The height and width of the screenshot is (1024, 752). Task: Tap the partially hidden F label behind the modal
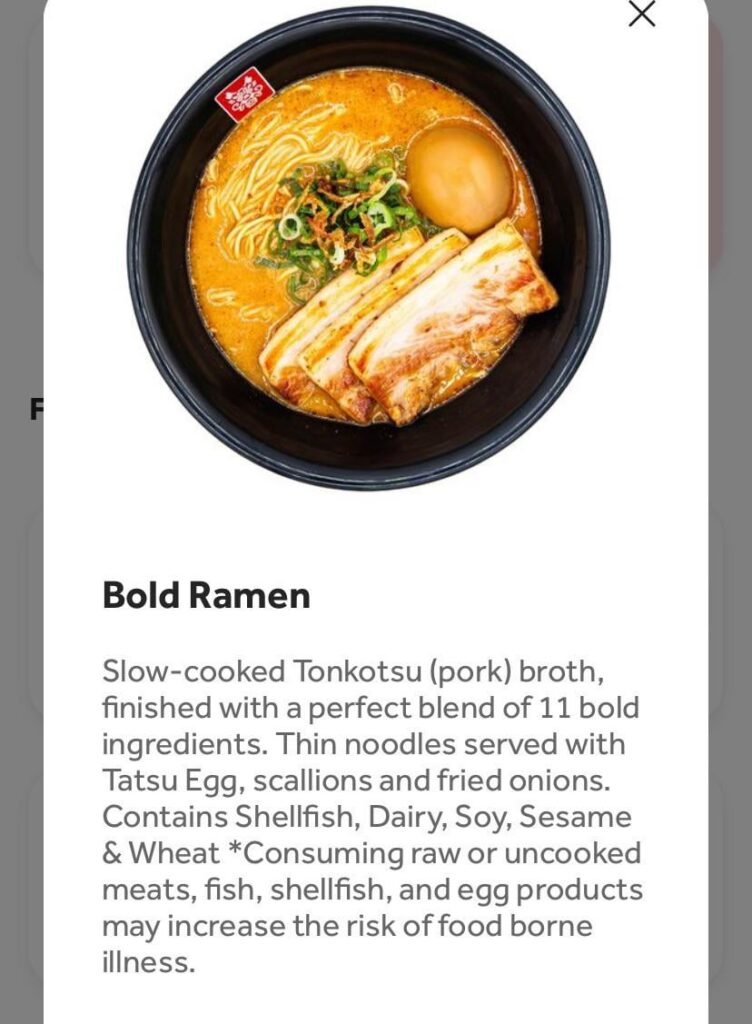[x=36, y=408]
